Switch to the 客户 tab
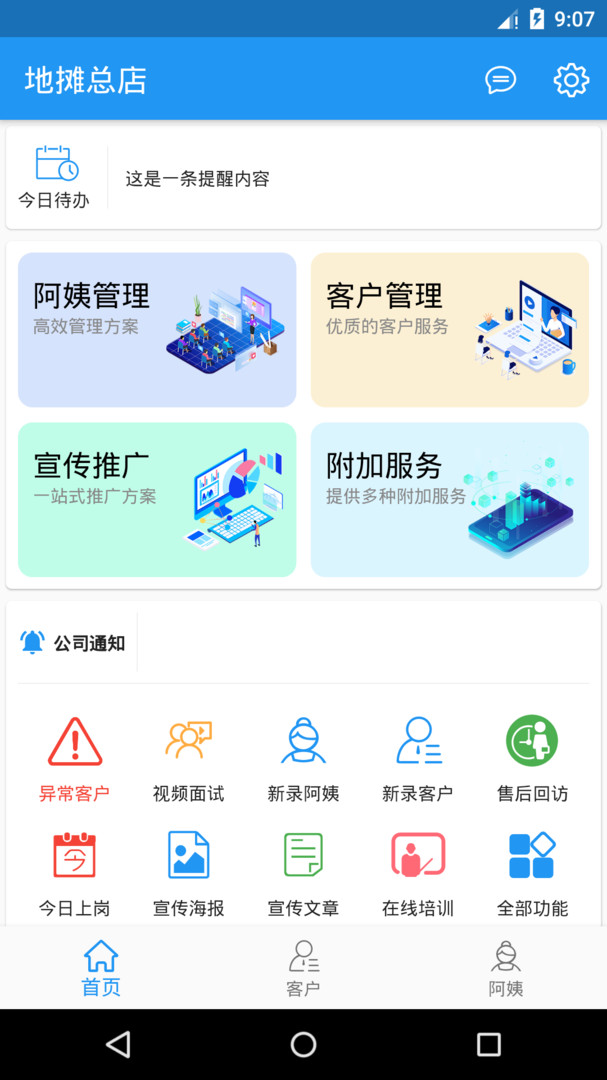This screenshot has height=1080, width=607. tap(303, 968)
